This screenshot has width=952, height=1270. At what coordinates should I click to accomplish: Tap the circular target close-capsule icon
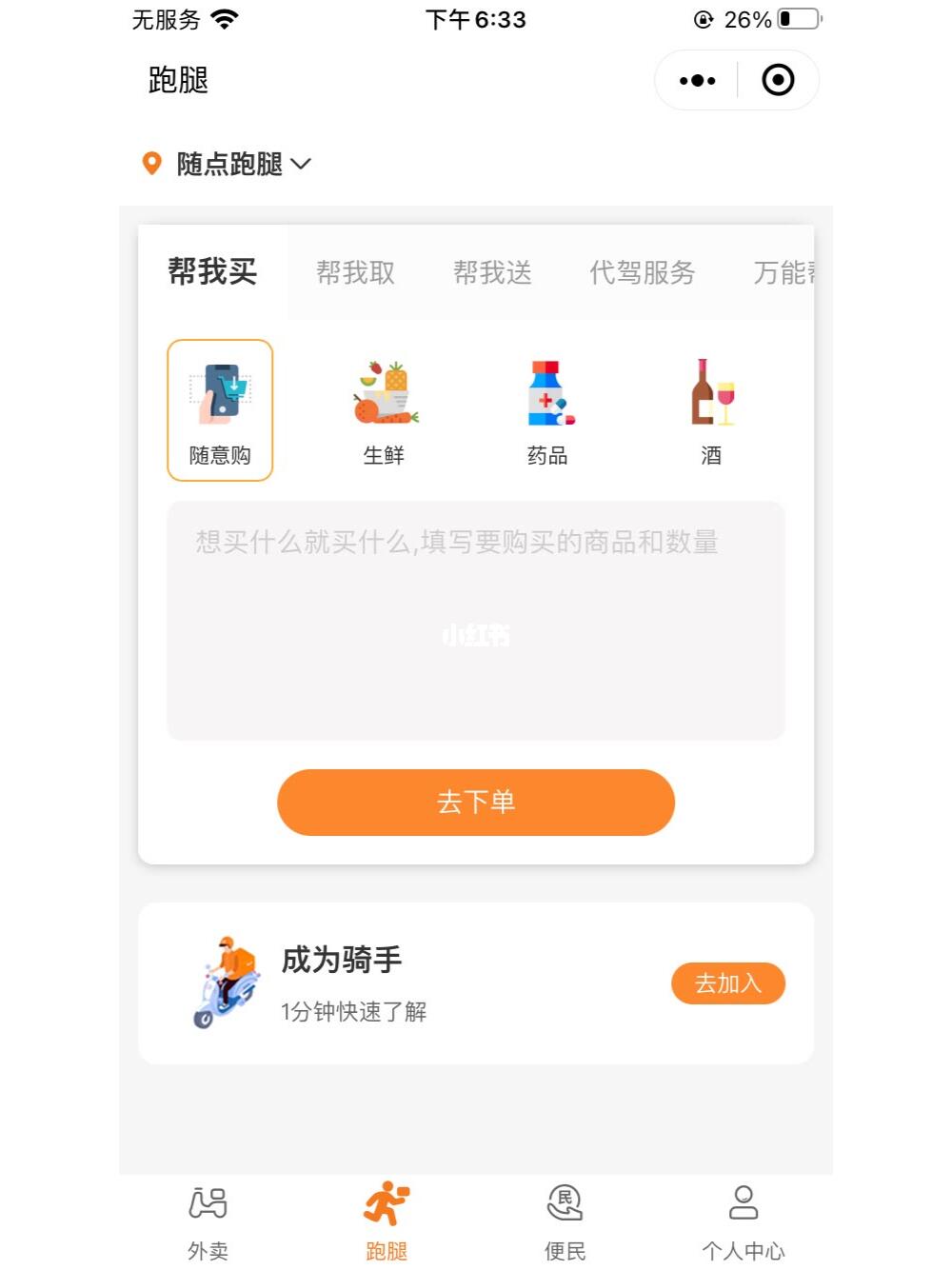[x=777, y=80]
